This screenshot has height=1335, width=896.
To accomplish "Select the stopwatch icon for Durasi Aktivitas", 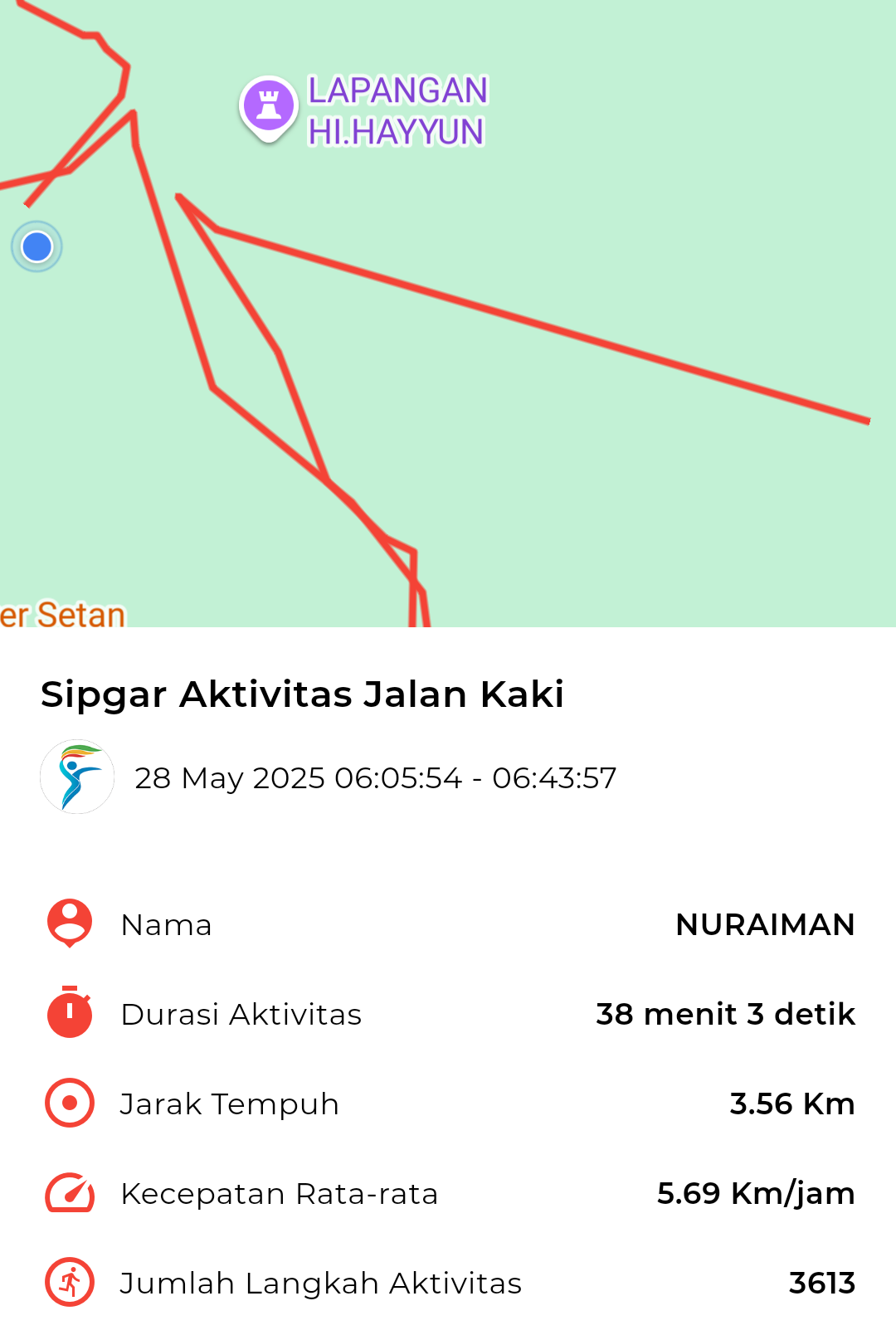I will 70,1014.
